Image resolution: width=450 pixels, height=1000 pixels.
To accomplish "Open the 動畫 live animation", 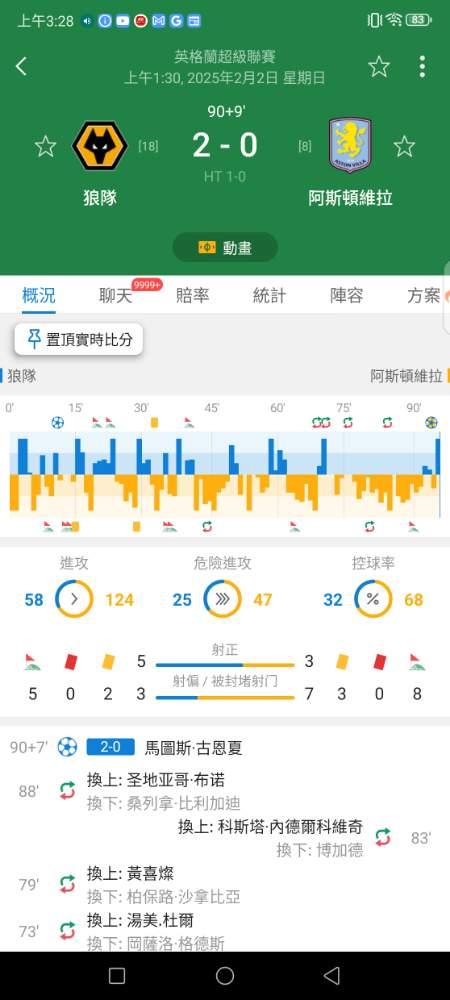I will (x=225, y=247).
